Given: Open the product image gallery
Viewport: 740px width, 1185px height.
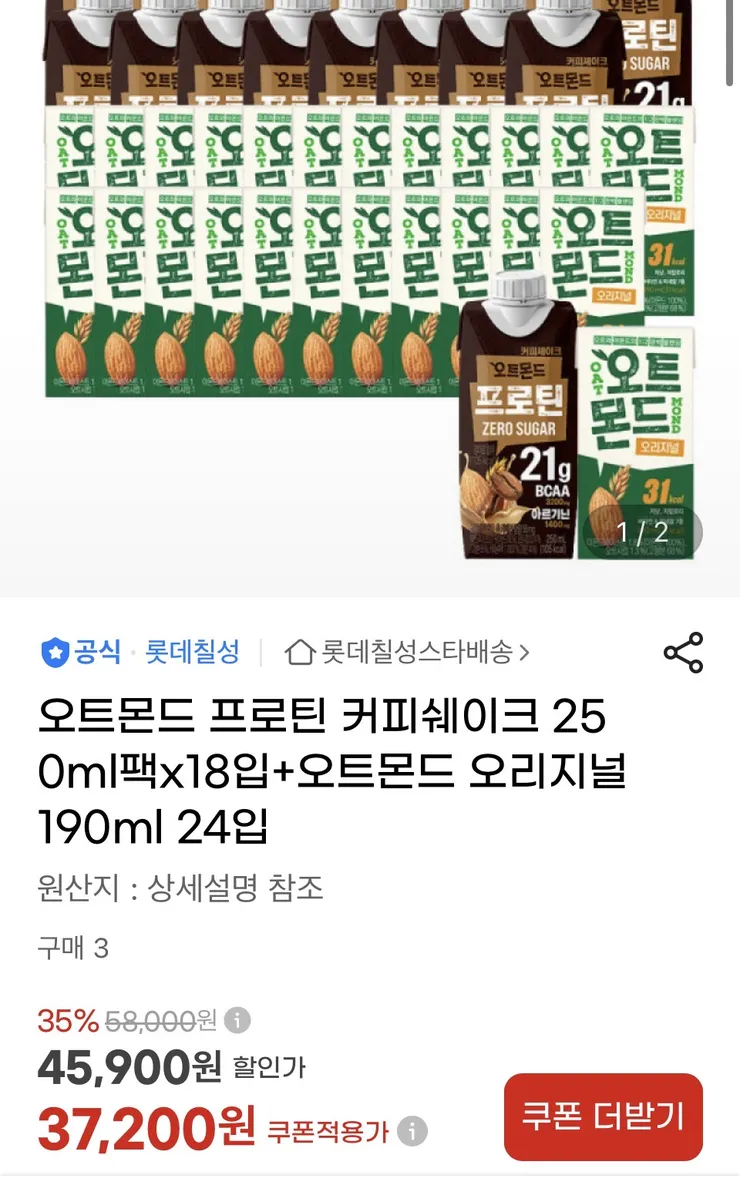Looking at the screenshot, I should tap(370, 295).
